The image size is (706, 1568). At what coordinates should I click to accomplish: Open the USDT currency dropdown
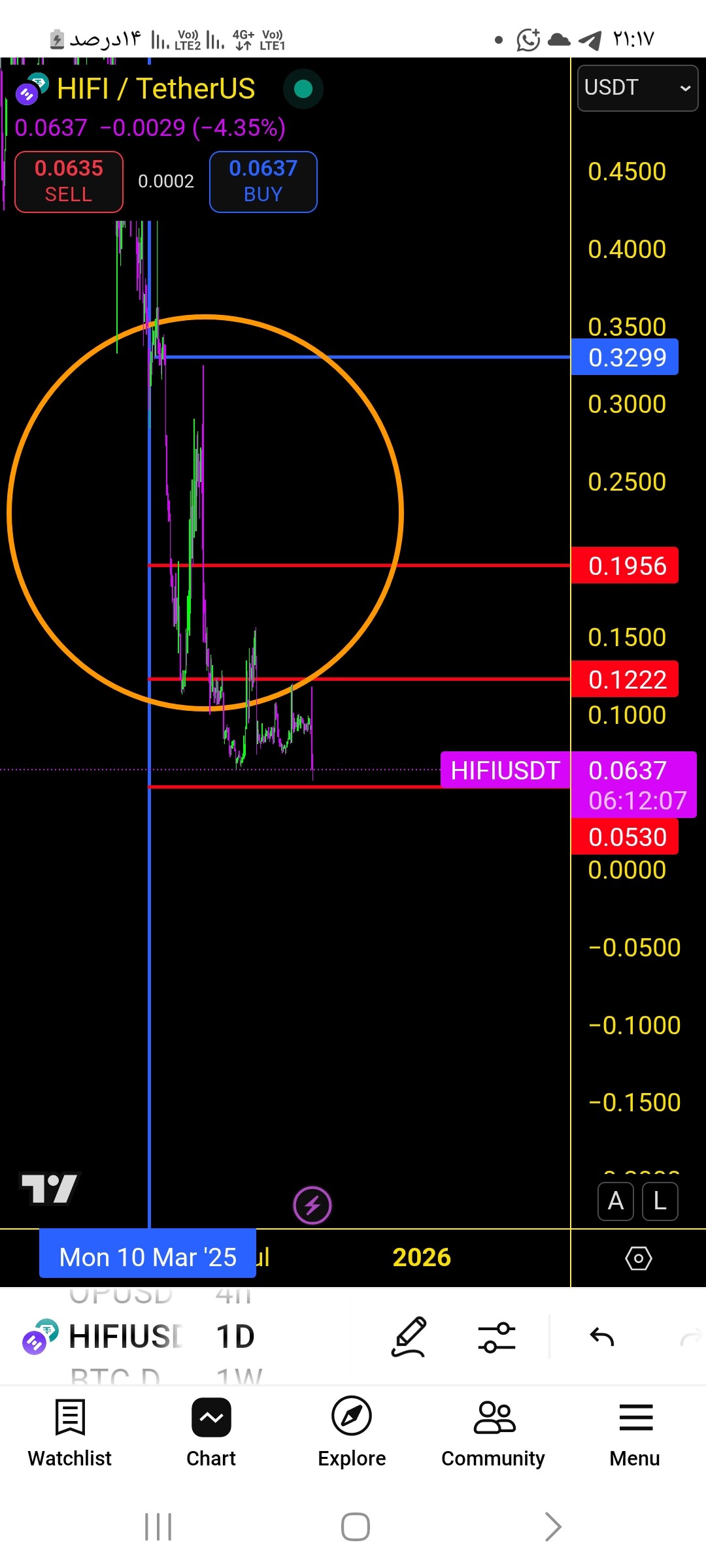click(637, 88)
